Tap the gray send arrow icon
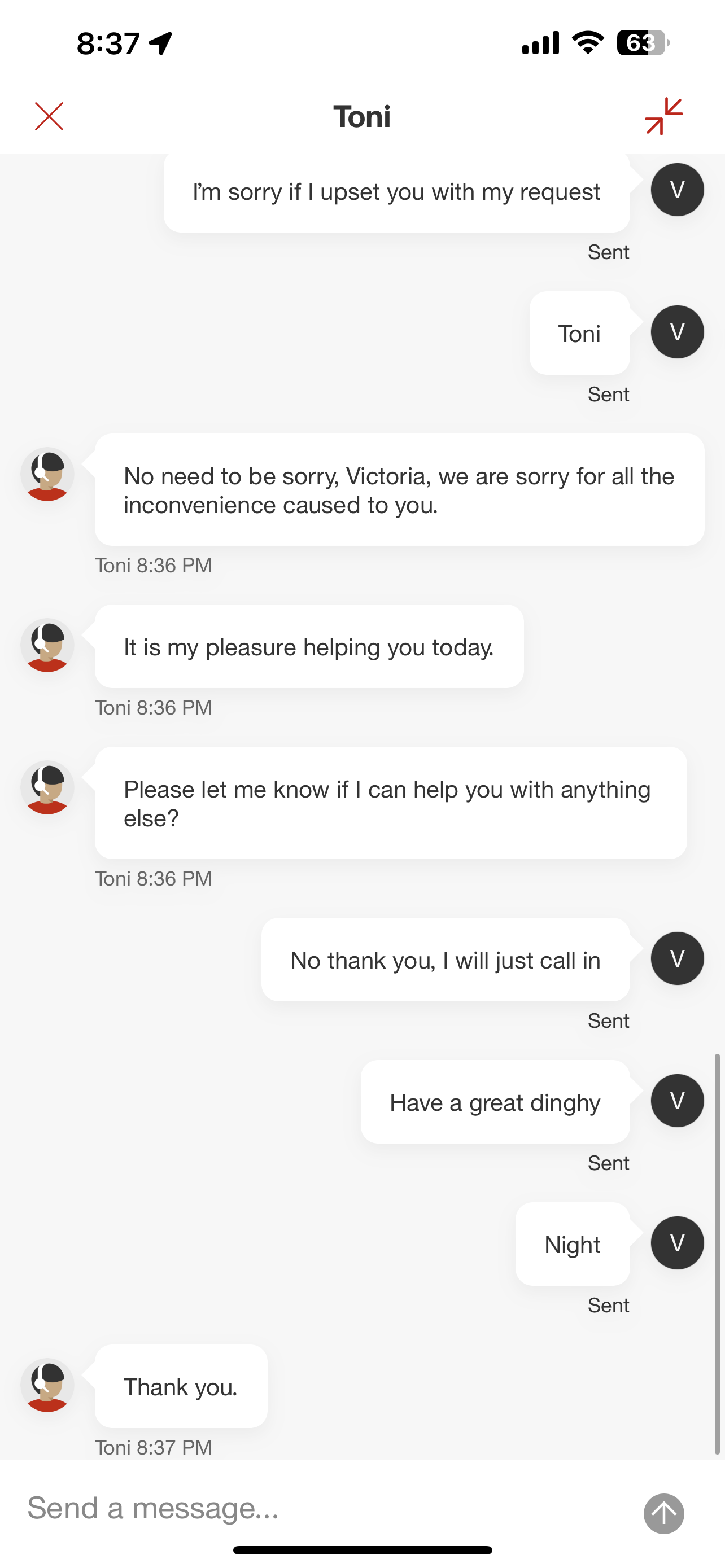This screenshot has height=1568, width=725. [663, 1513]
